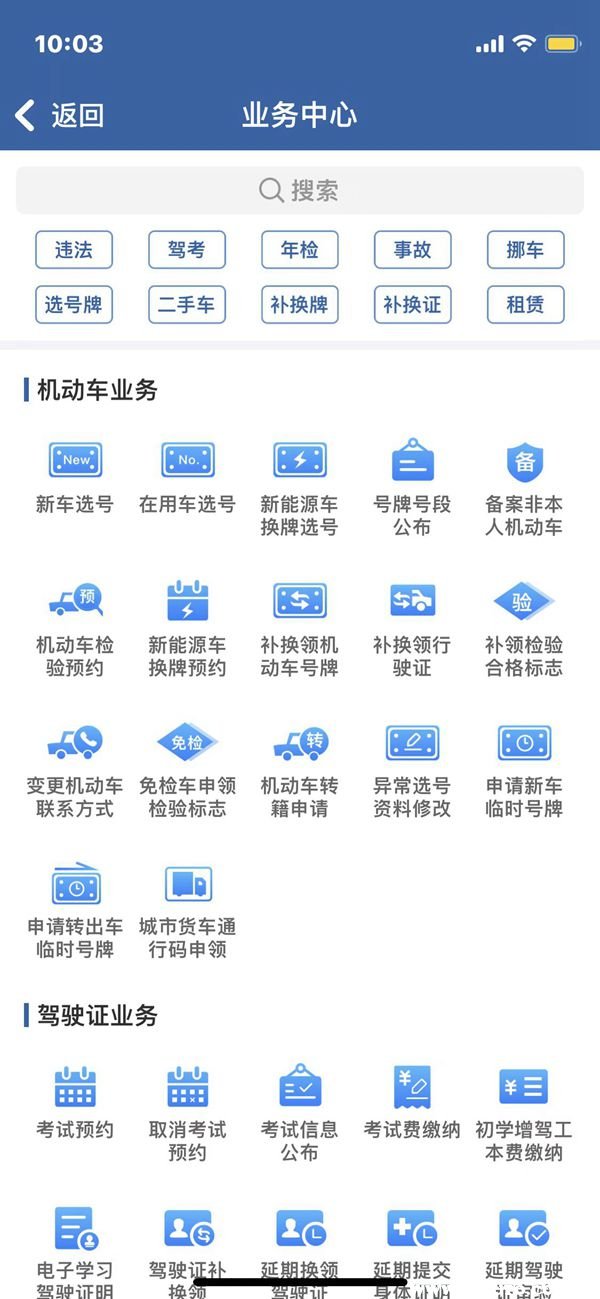
Task: Tap the 补换牌 chip
Action: click(x=300, y=304)
